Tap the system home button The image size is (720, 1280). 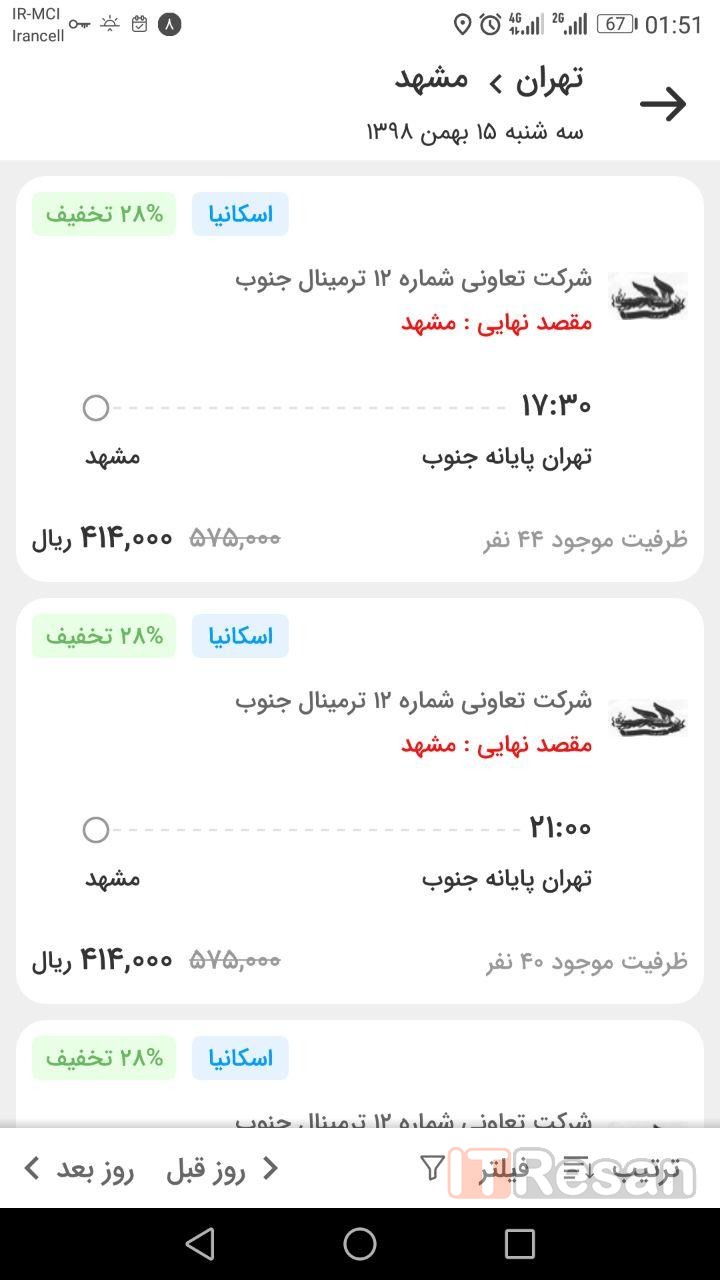click(x=360, y=1244)
